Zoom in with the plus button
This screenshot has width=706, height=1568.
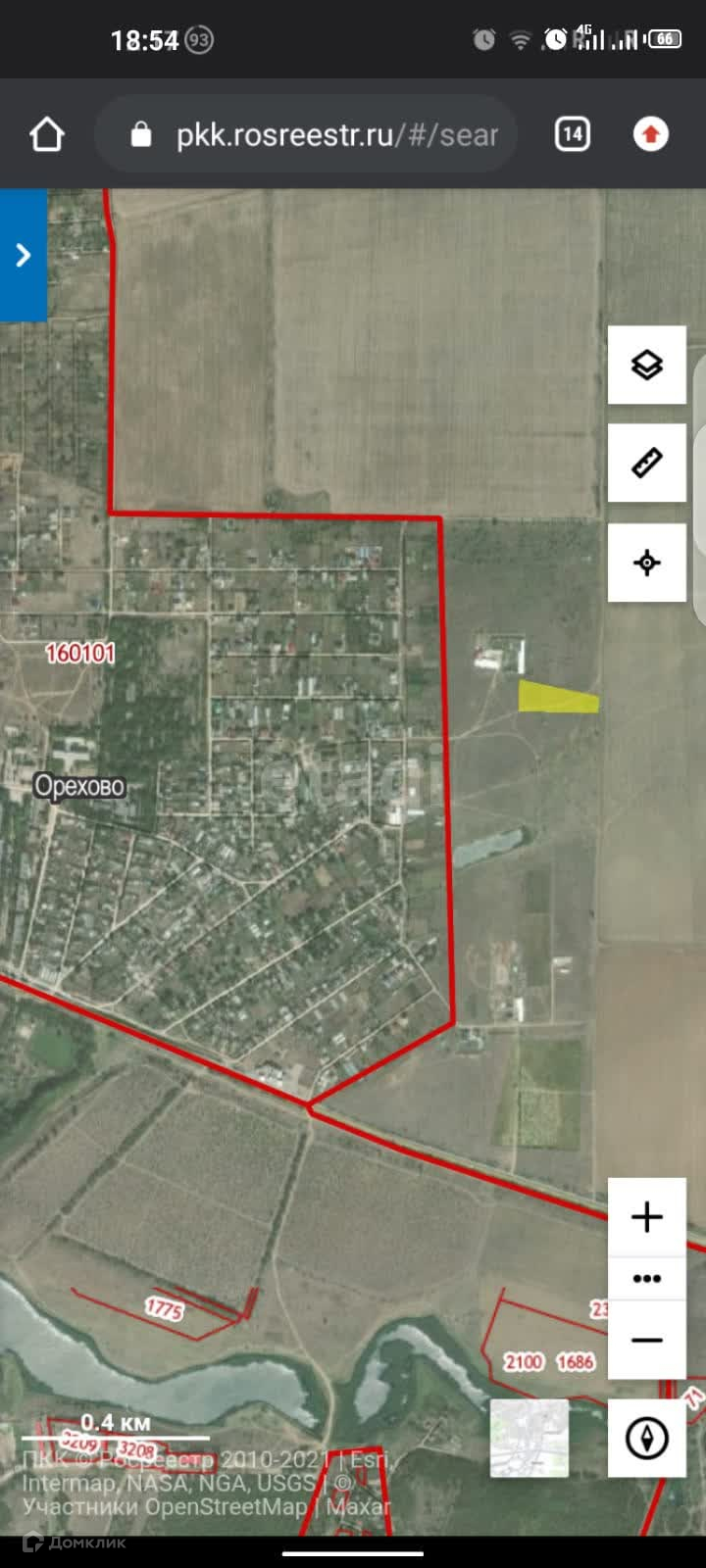coord(646,1217)
